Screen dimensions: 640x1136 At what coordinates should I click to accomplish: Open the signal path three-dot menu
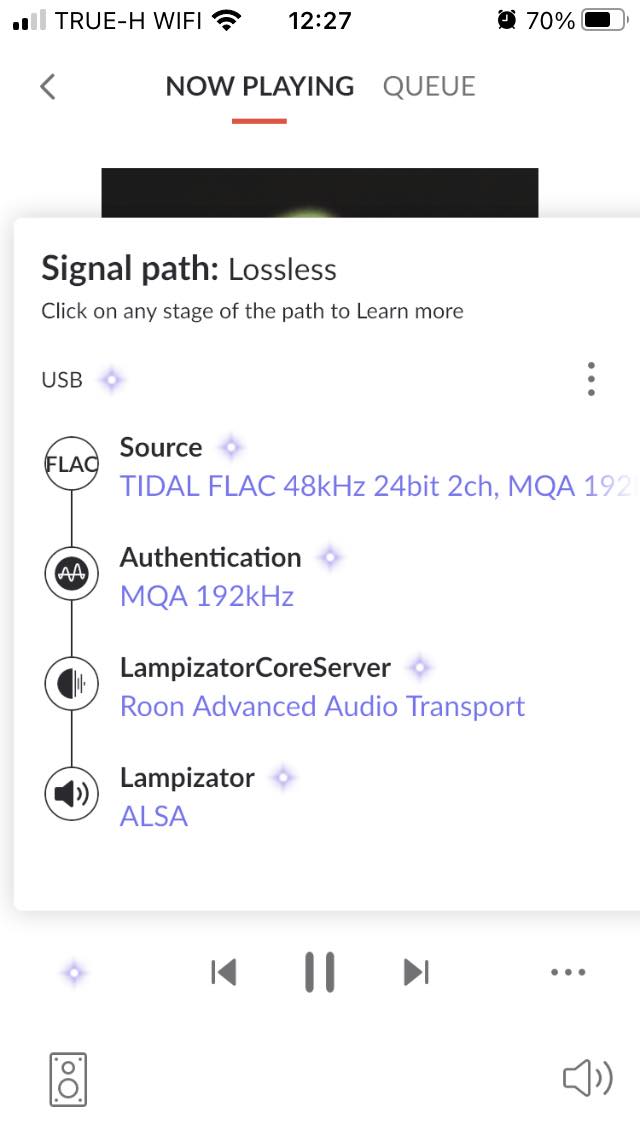(x=591, y=379)
